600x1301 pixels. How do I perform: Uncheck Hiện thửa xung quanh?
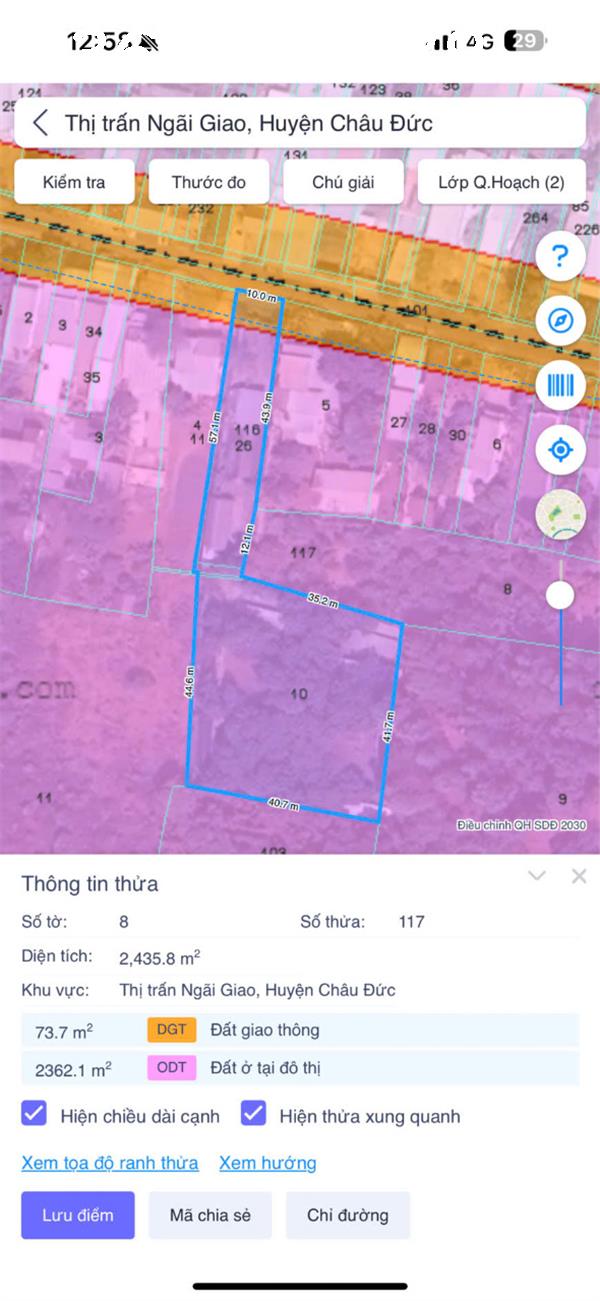pyautogui.click(x=253, y=1113)
